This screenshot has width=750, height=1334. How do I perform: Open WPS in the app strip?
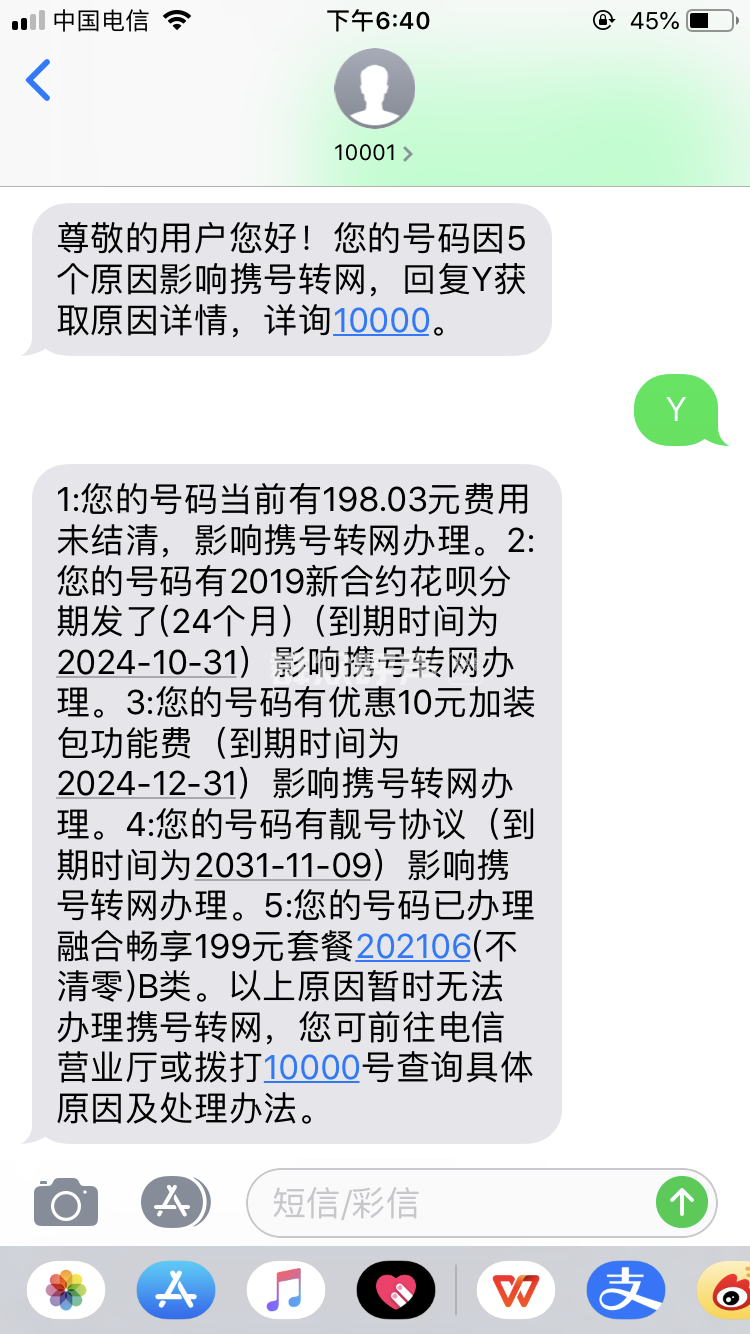516,1290
